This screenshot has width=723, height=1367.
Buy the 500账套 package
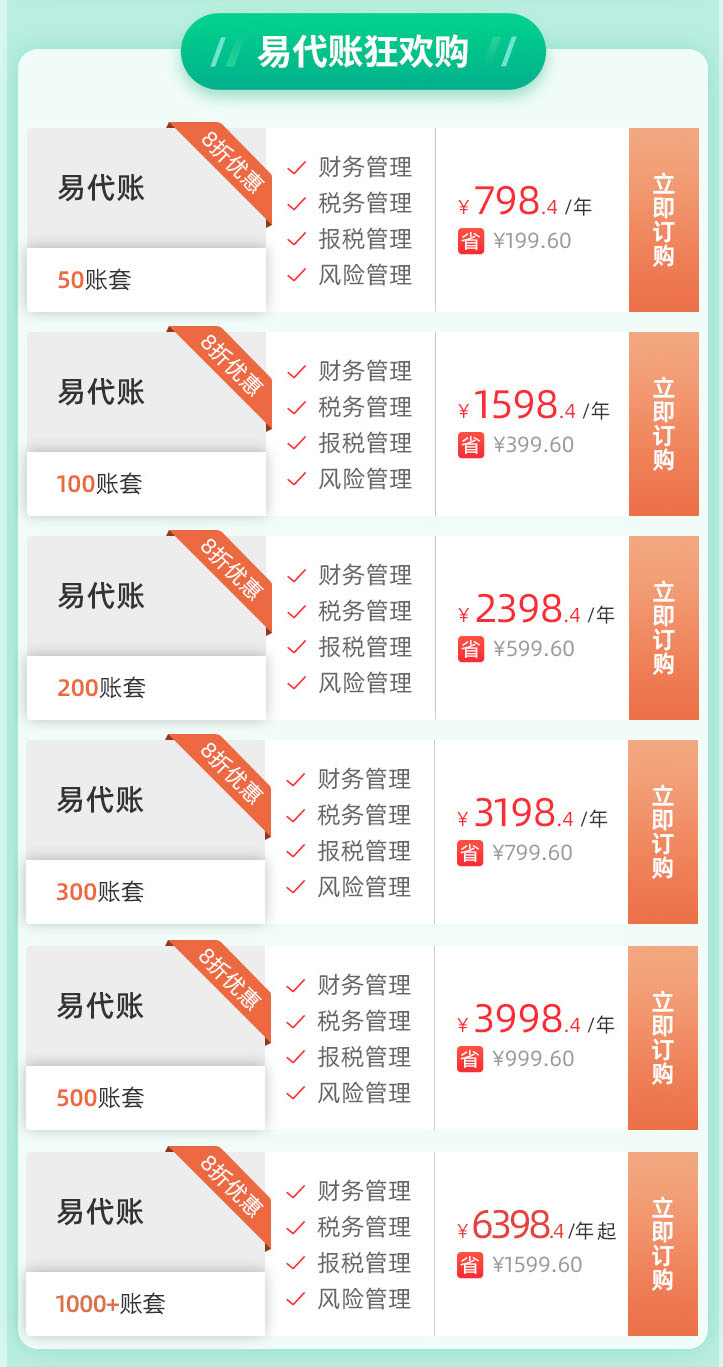click(x=663, y=1038)
